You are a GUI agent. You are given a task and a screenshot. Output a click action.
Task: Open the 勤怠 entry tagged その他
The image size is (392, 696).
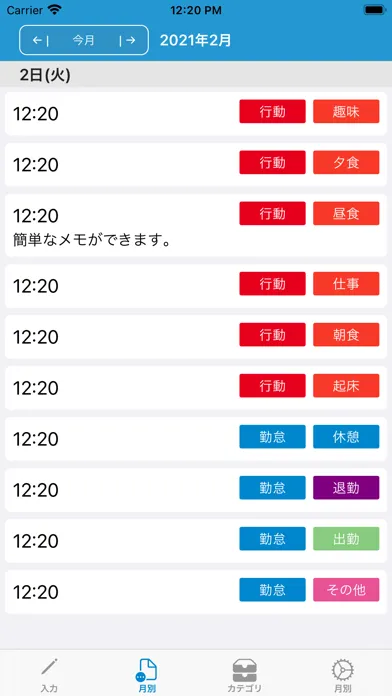[x=196, y=592]
